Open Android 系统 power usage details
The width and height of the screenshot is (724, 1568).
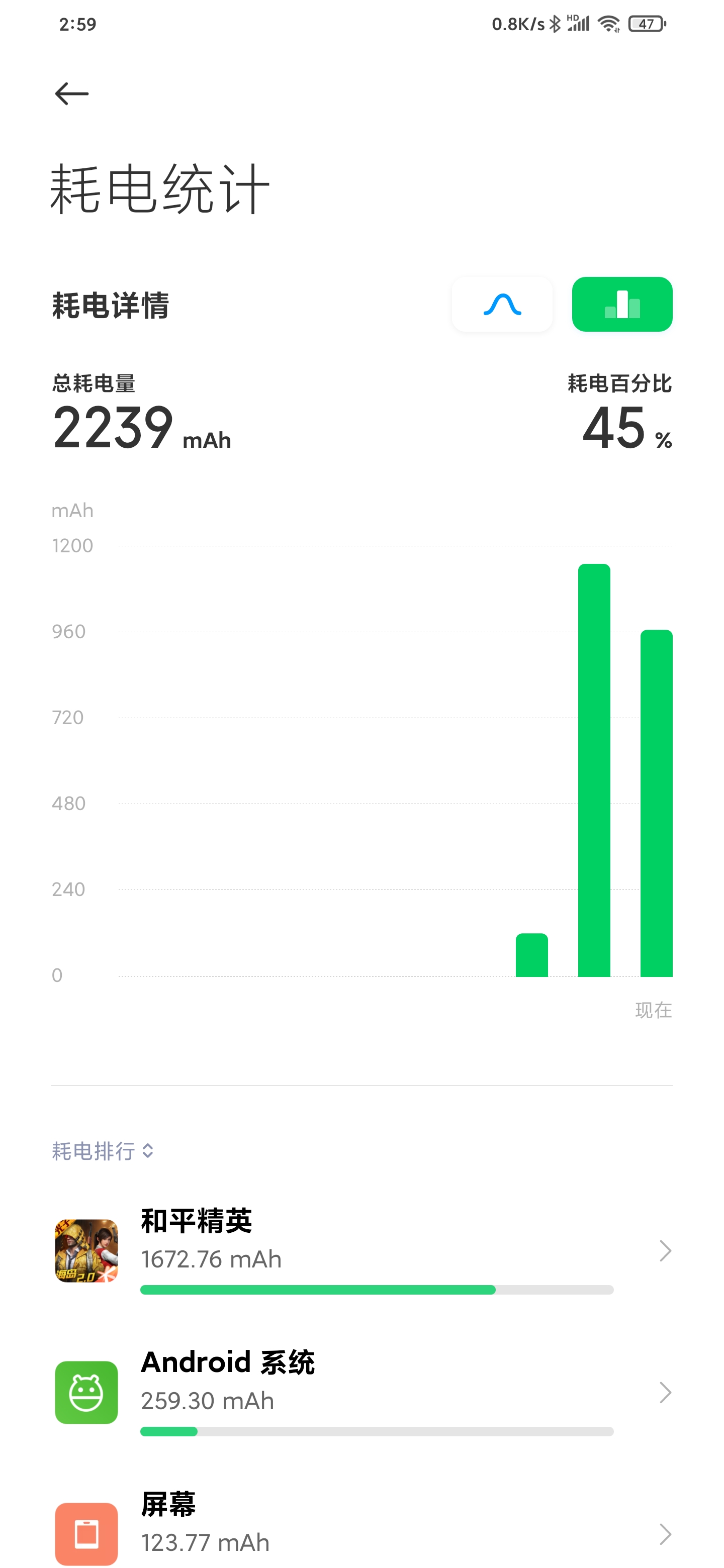(x=361, y=1393)
